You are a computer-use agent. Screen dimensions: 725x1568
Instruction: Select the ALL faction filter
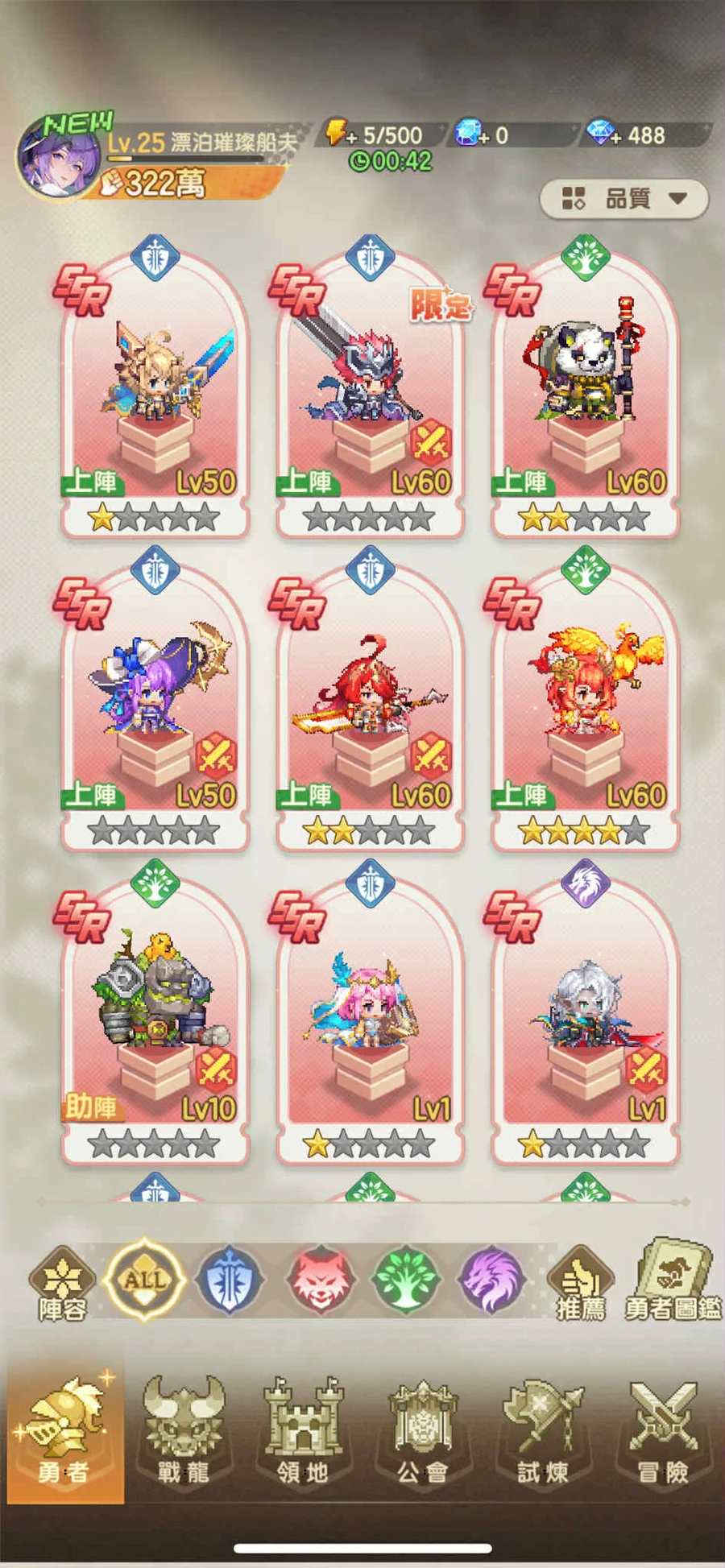pos(145,1279)
